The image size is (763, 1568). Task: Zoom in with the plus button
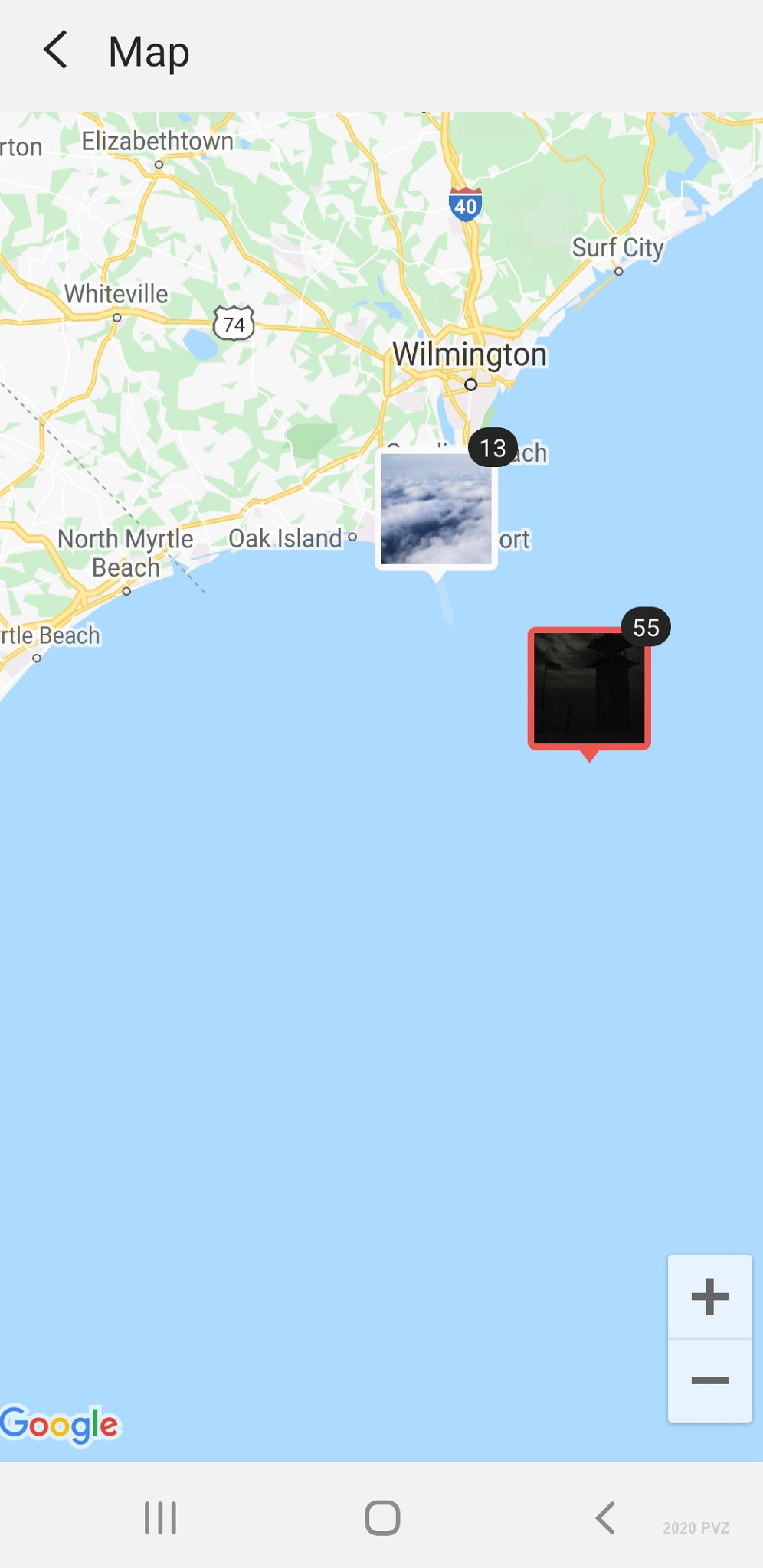709,1296
